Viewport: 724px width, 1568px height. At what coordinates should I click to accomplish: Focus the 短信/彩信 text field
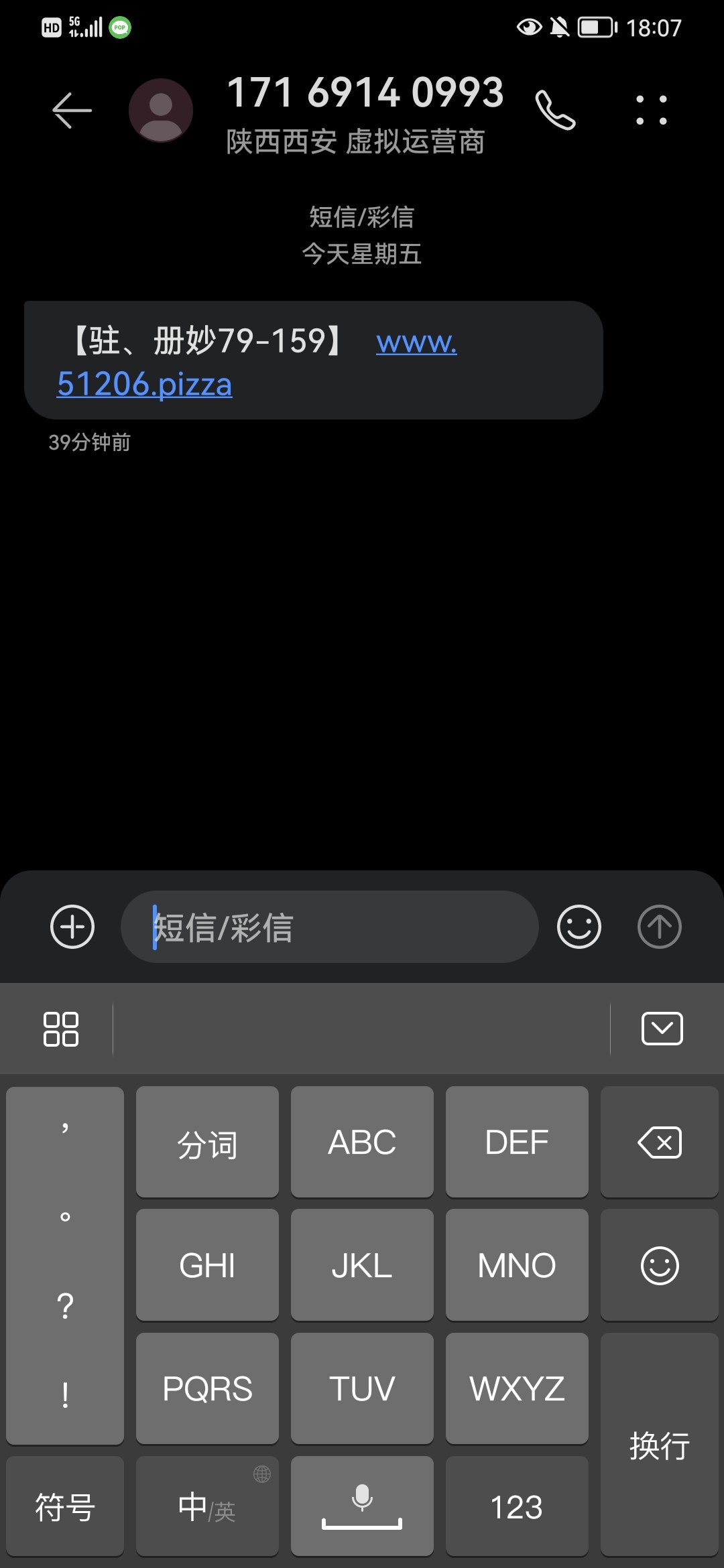tap(328, 927)
